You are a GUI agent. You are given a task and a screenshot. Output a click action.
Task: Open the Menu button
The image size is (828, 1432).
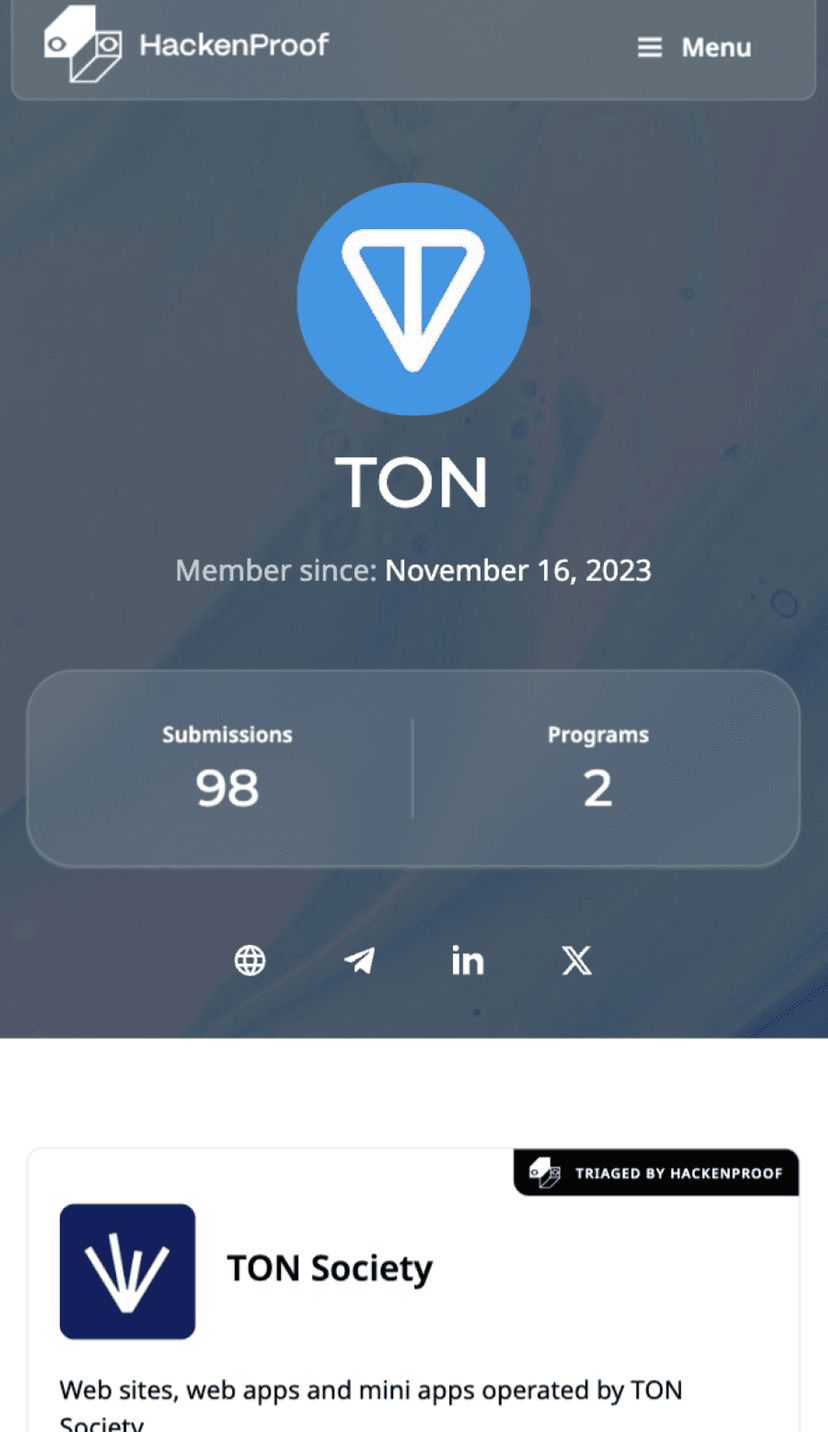coord(695,47)
